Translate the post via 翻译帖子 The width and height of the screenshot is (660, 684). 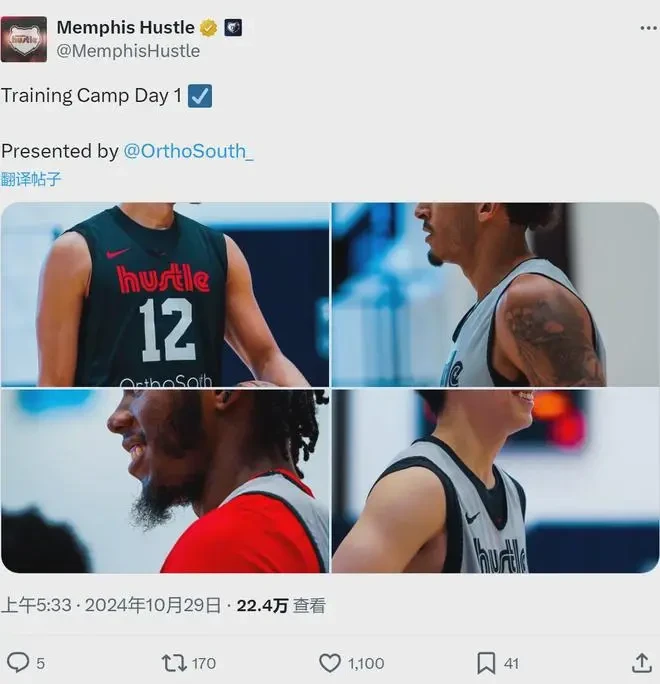point(31,179)
